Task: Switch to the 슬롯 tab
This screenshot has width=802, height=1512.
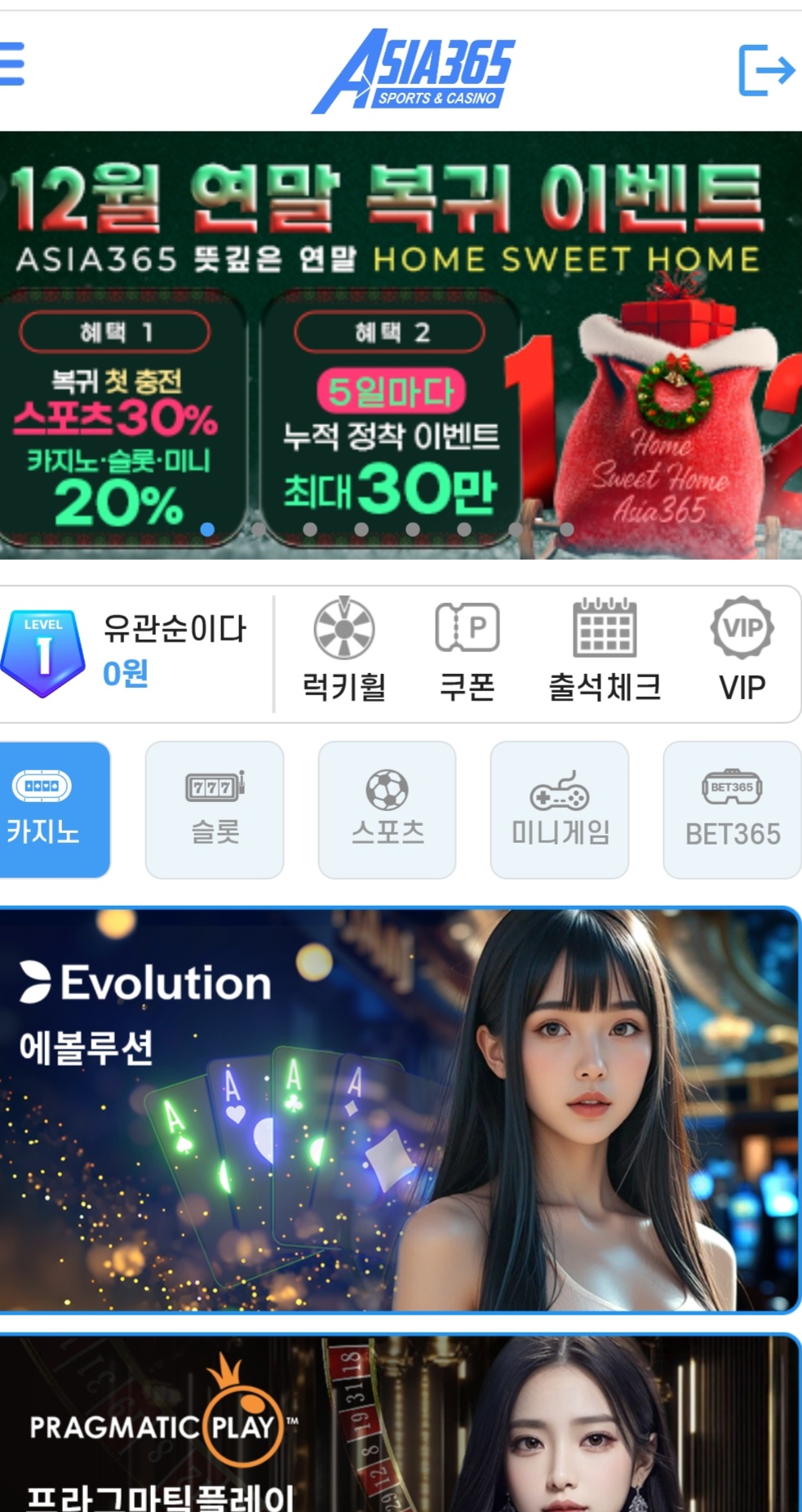Action: click(x=215, y=809)
